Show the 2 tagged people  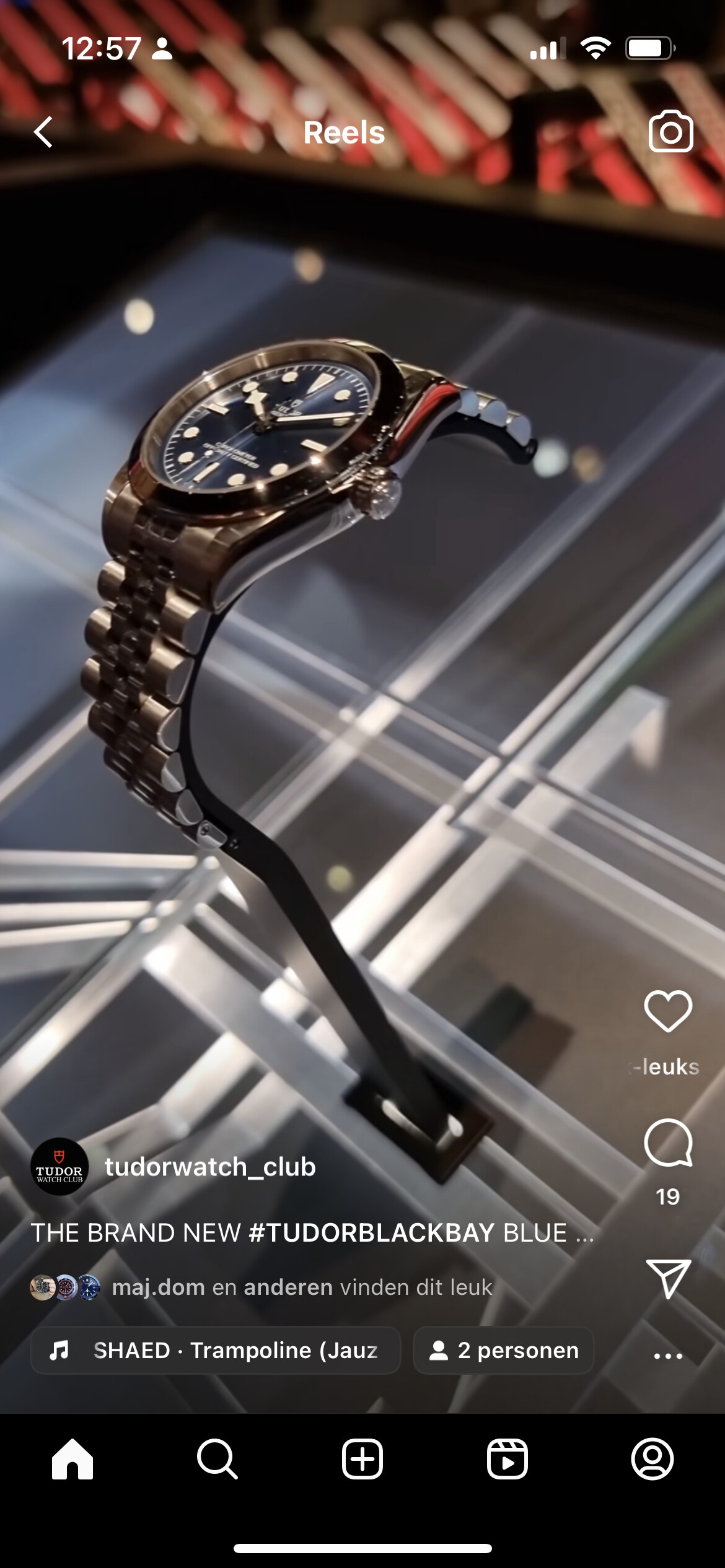pos(504,1350)
